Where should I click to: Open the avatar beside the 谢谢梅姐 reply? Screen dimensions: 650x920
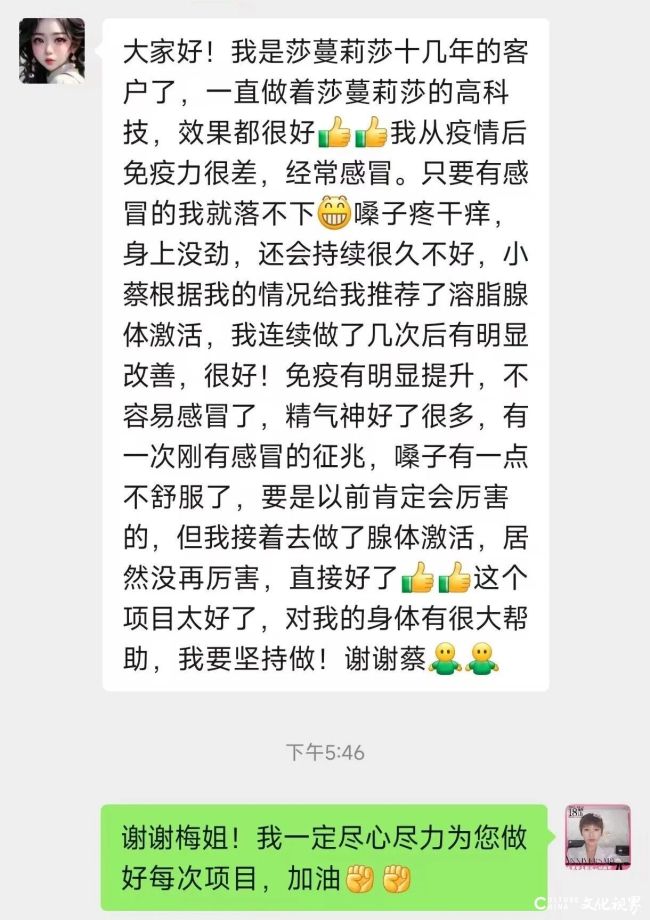598,836
